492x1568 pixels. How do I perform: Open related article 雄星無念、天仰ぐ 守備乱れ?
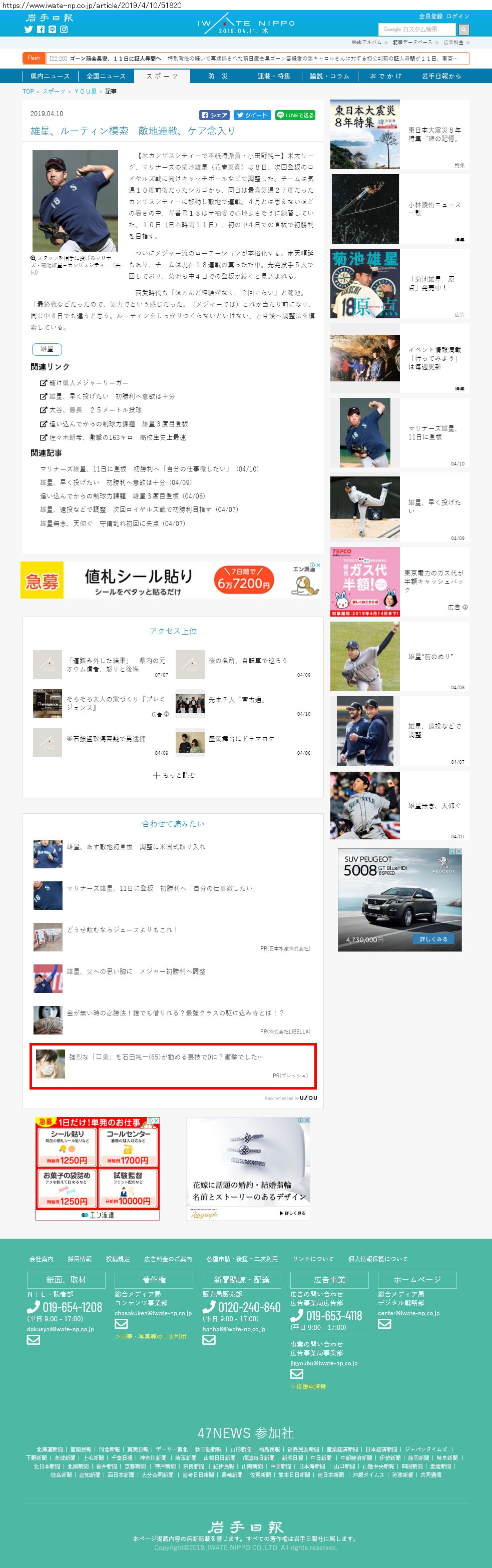(x=113, y=524)
